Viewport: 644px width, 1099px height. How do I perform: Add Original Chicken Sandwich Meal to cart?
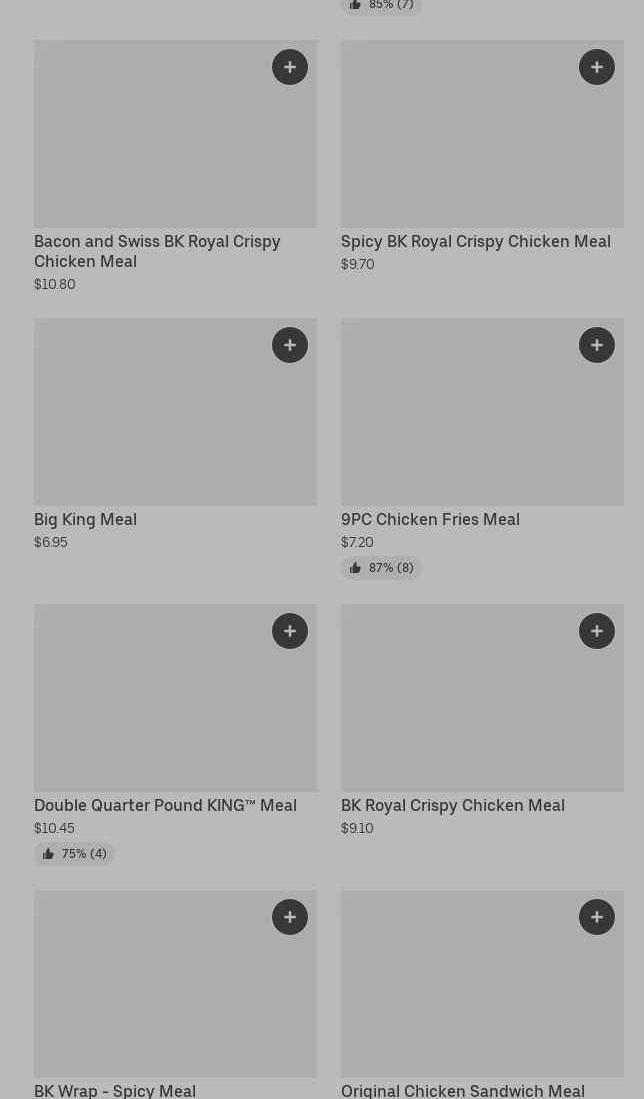click(597, 917)
